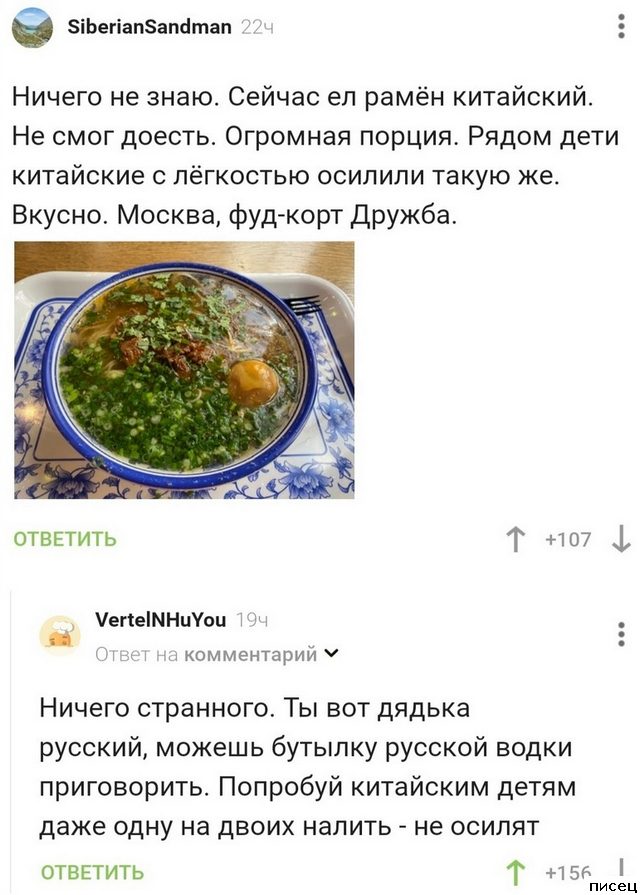Reply to SiberianSandman's comment
Screen dimensions: 640x895
click(x=65, y=540)
